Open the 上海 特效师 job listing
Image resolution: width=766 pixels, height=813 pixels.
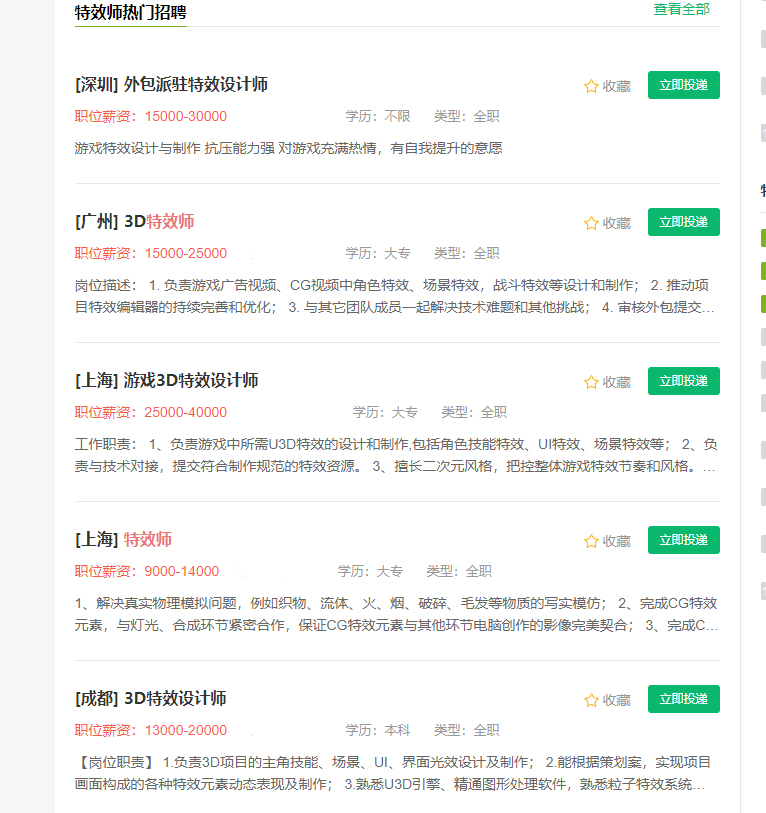pos(123,540)
